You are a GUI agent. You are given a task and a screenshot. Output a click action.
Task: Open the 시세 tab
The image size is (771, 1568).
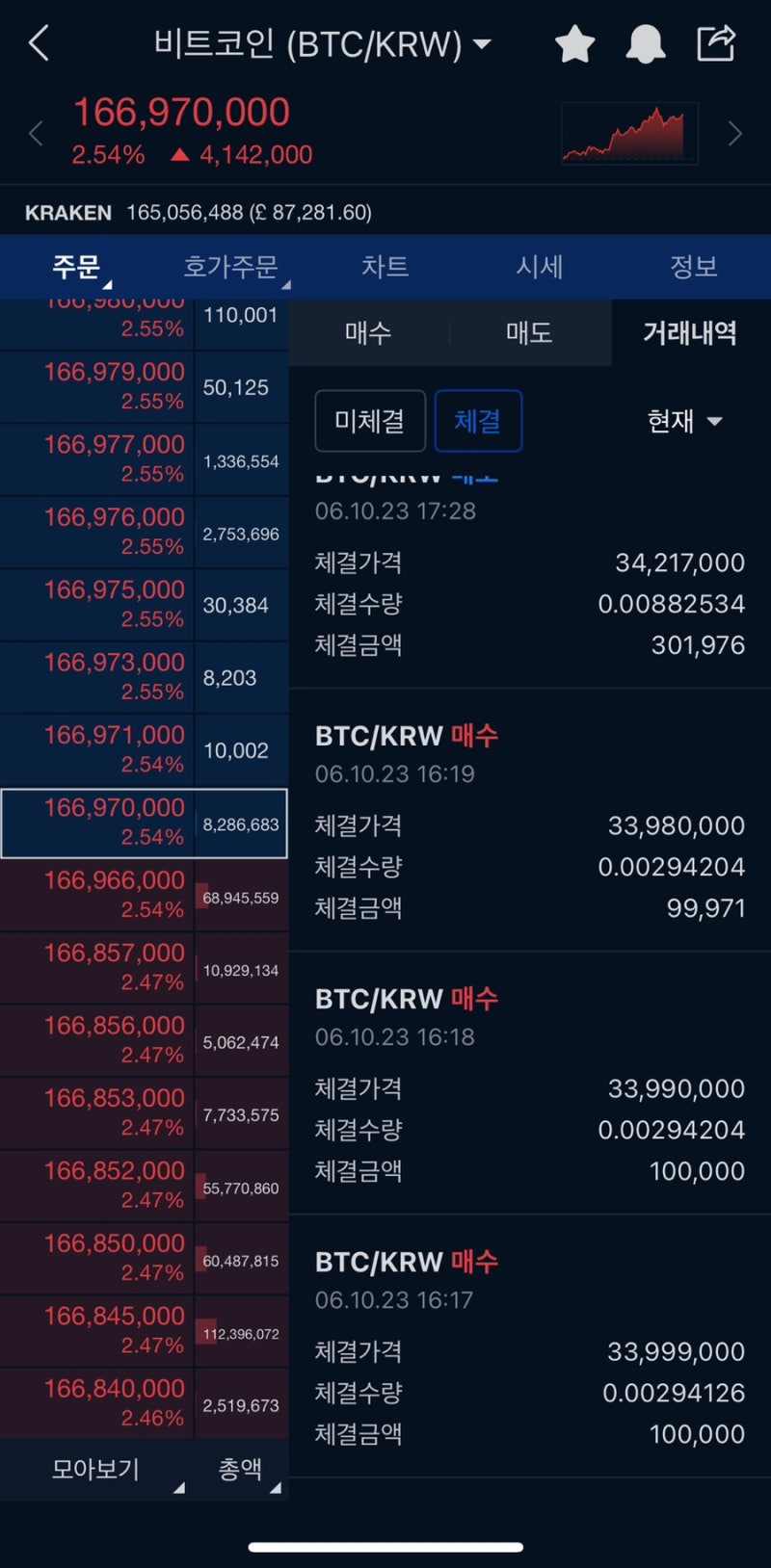[x=539, y=267]
